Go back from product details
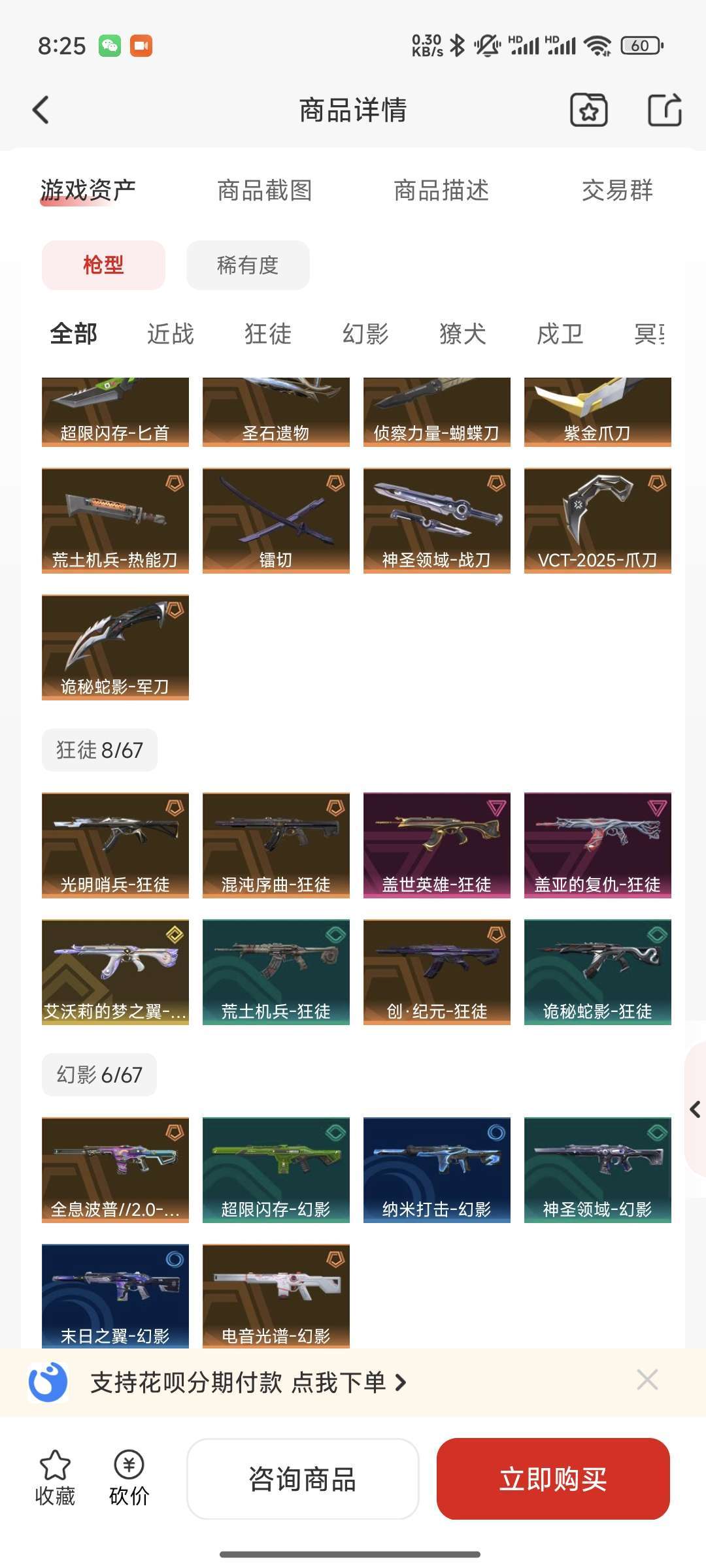 coord(41,110)
